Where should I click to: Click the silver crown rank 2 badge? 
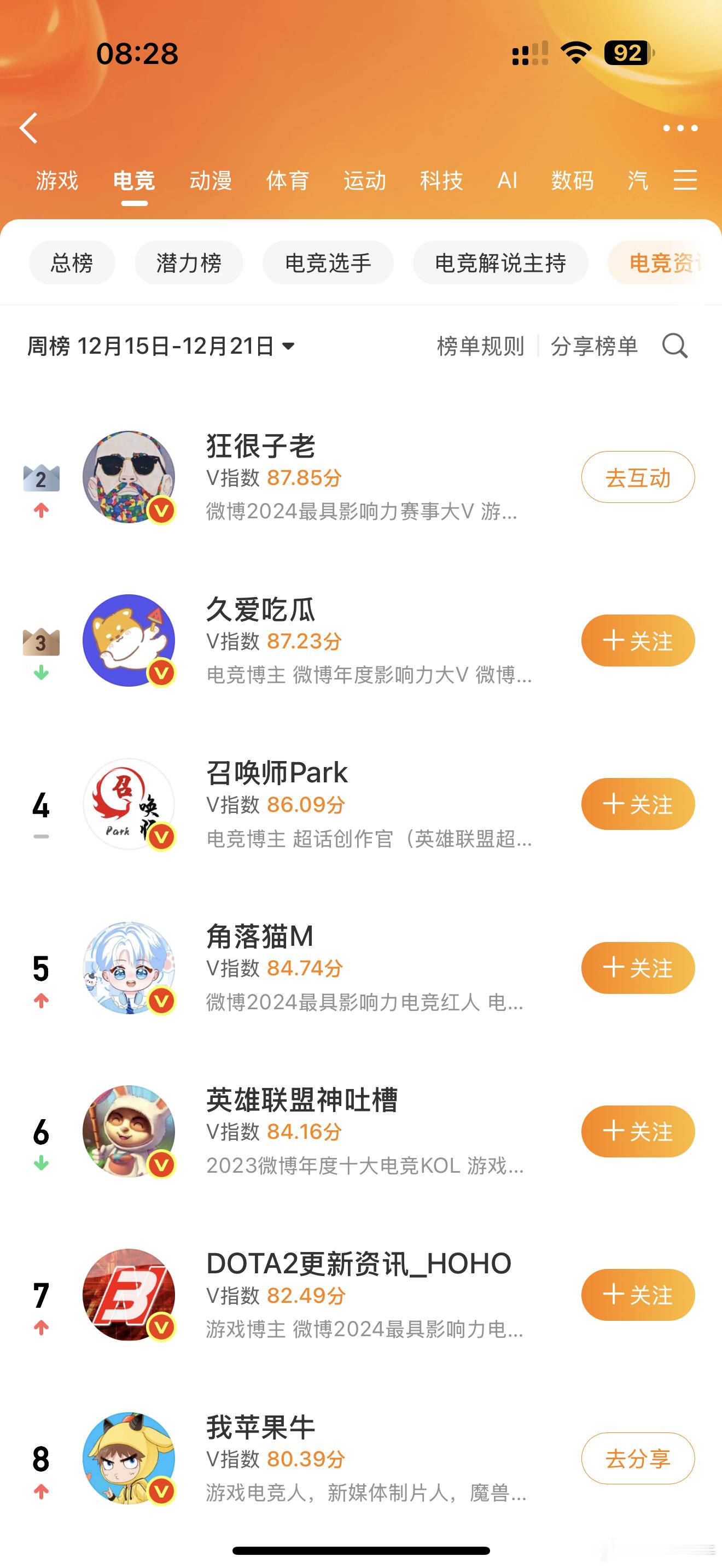[x=41, y=478]
